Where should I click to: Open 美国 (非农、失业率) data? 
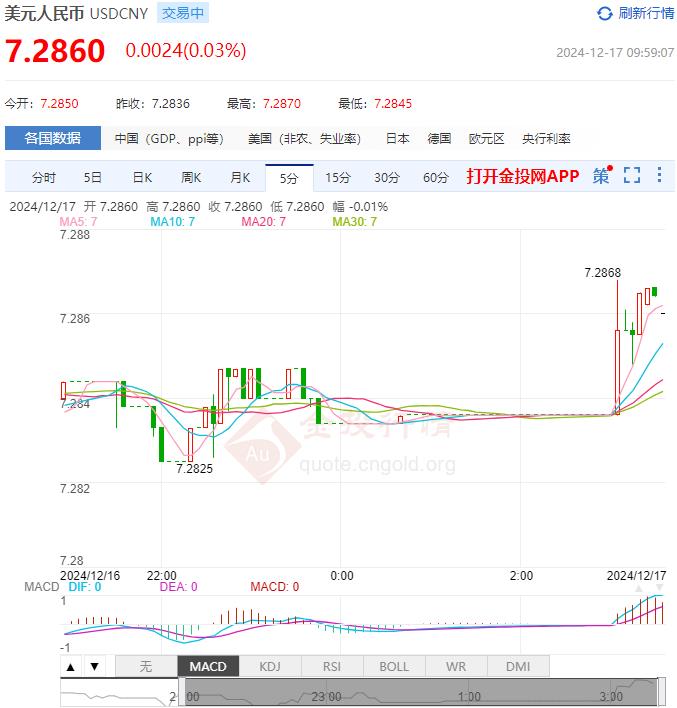[304, 139]
